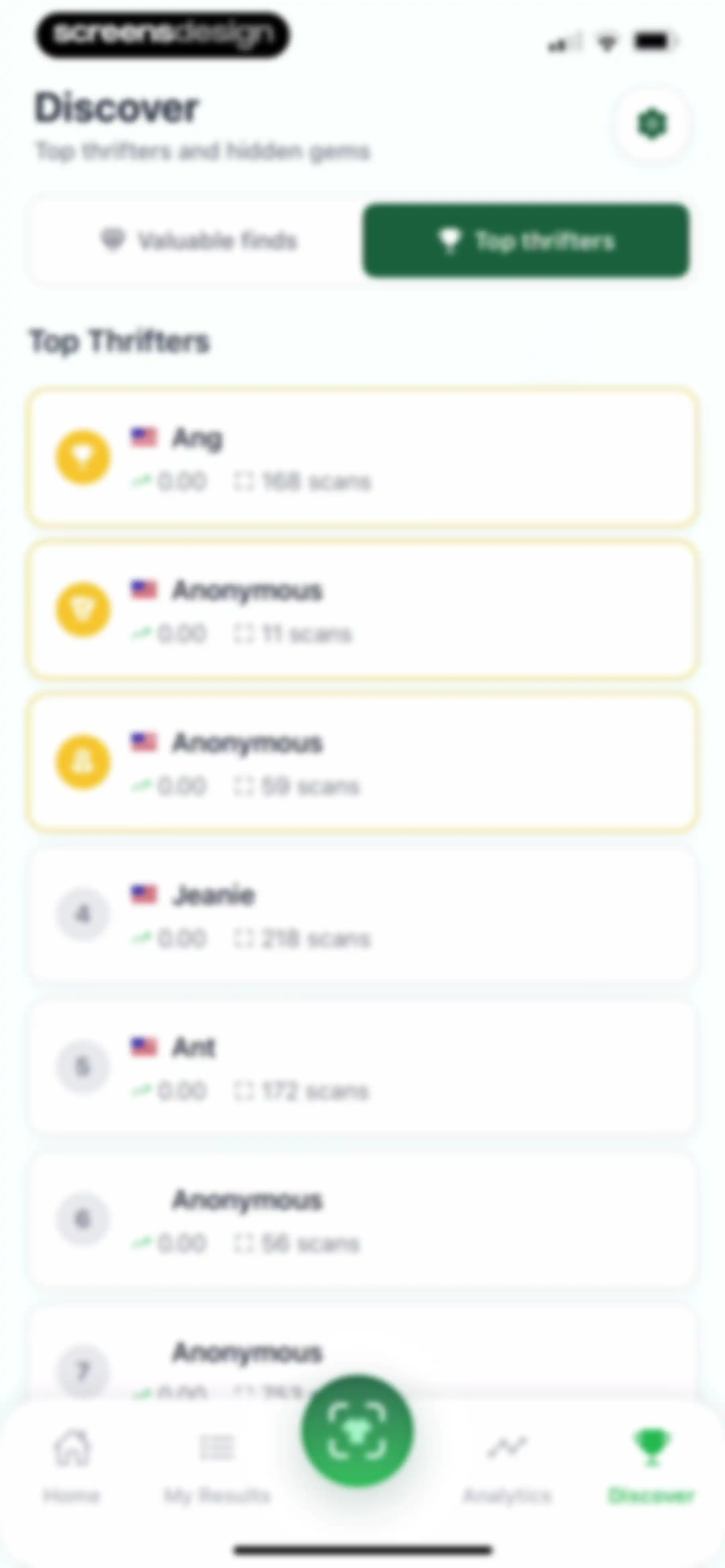Open the Anonymous card with 56 scans
Image resolution: width=725 pixels, height=1568 pixels.
click(x=362, y=1218)
